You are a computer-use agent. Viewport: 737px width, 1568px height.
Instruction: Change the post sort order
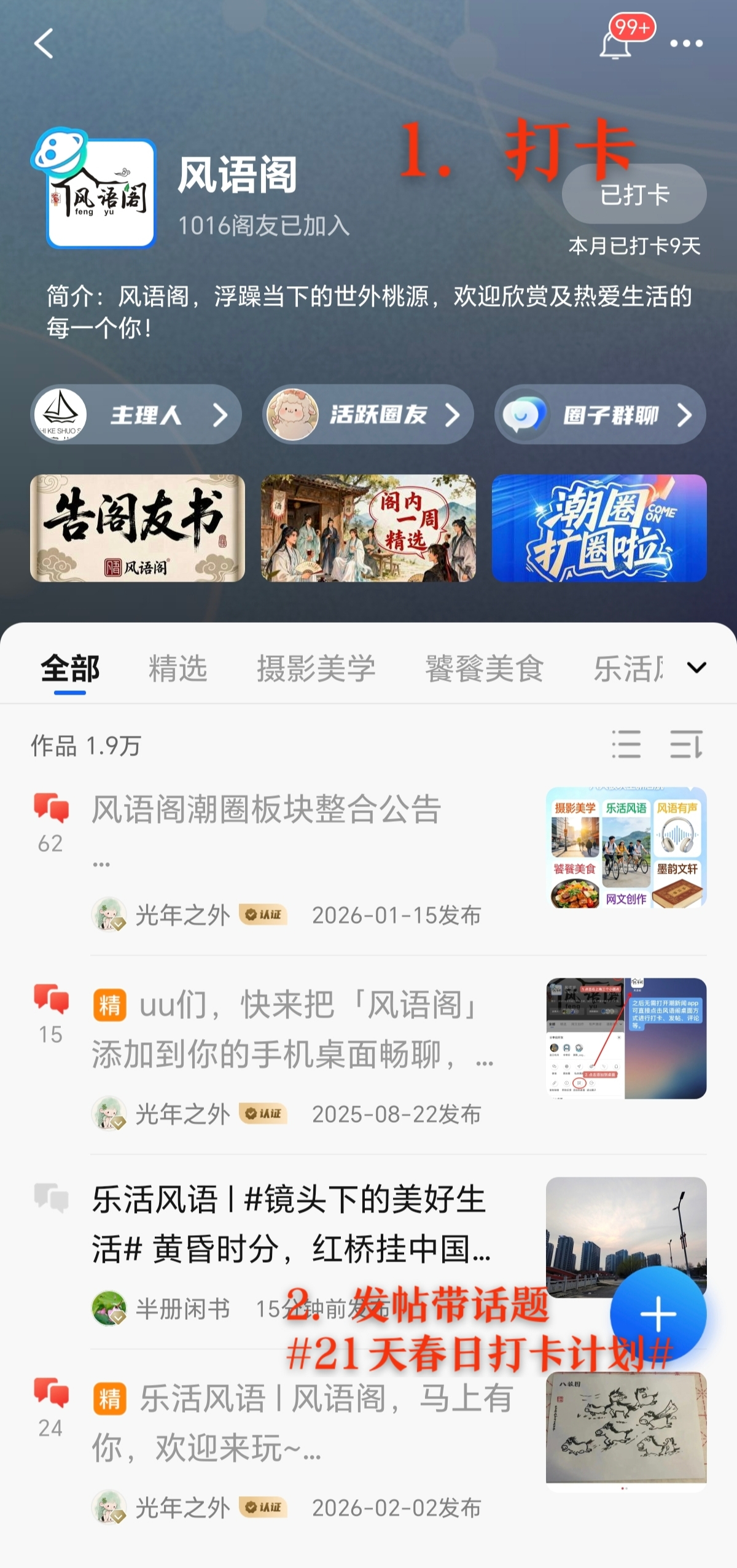(x=685, y=744)
